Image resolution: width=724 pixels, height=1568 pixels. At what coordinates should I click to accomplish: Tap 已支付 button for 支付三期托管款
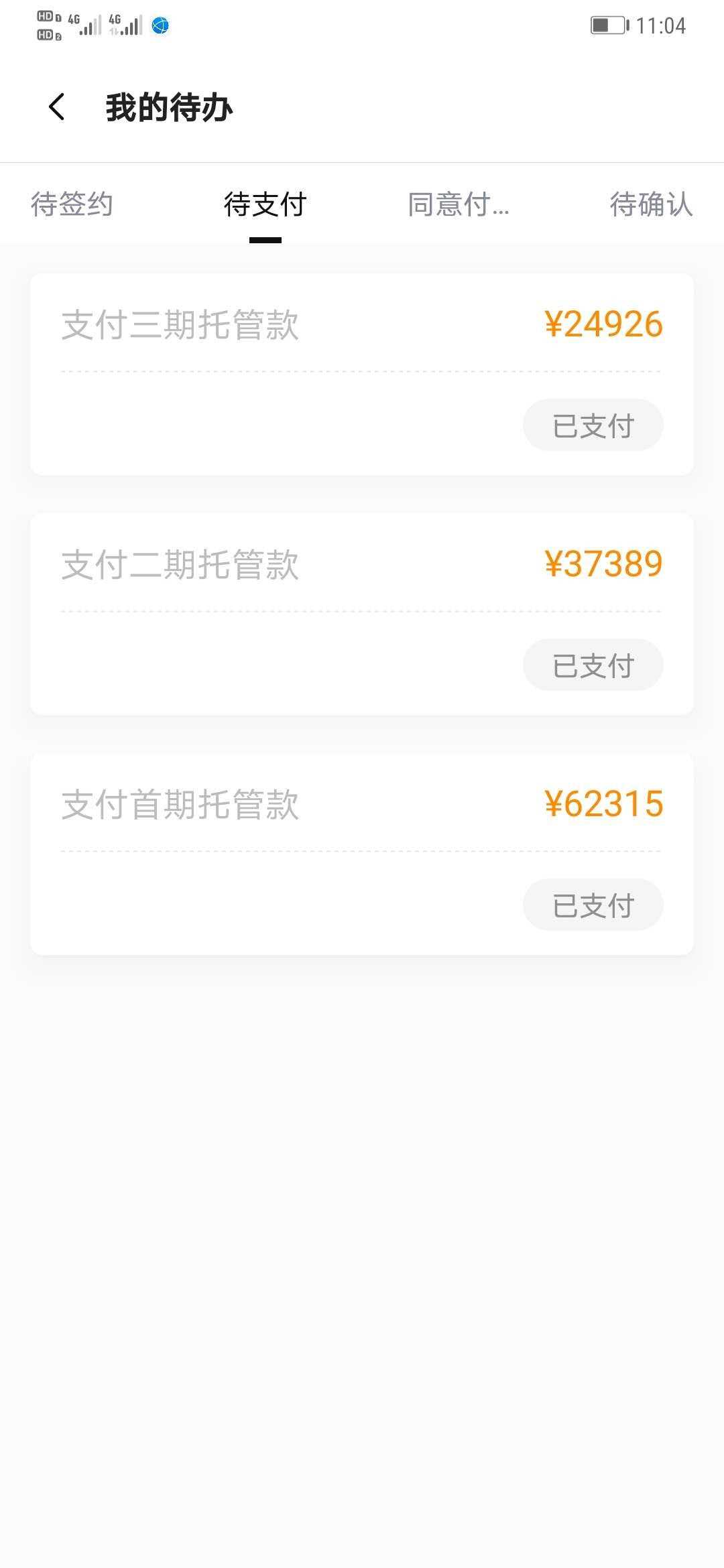[593, 426]
